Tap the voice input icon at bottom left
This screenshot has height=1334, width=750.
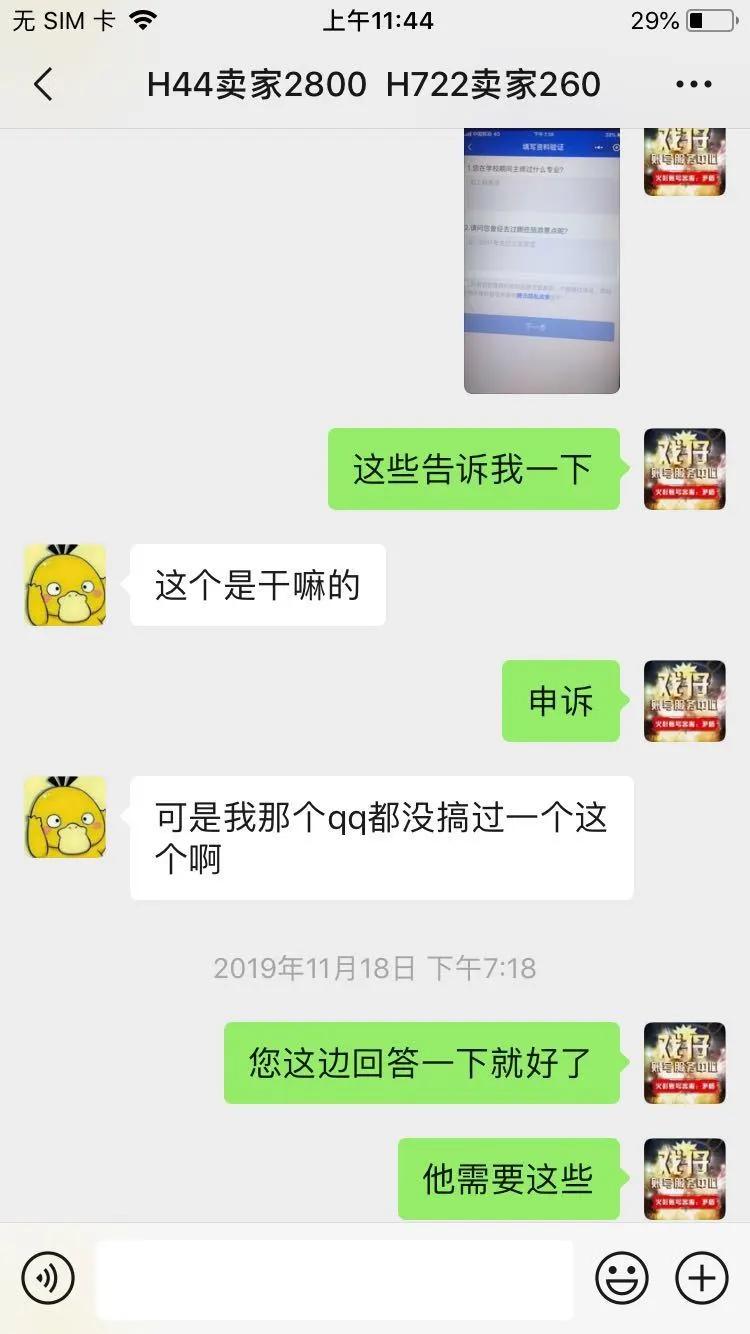pyautogui.click(x=48, y=1277)
